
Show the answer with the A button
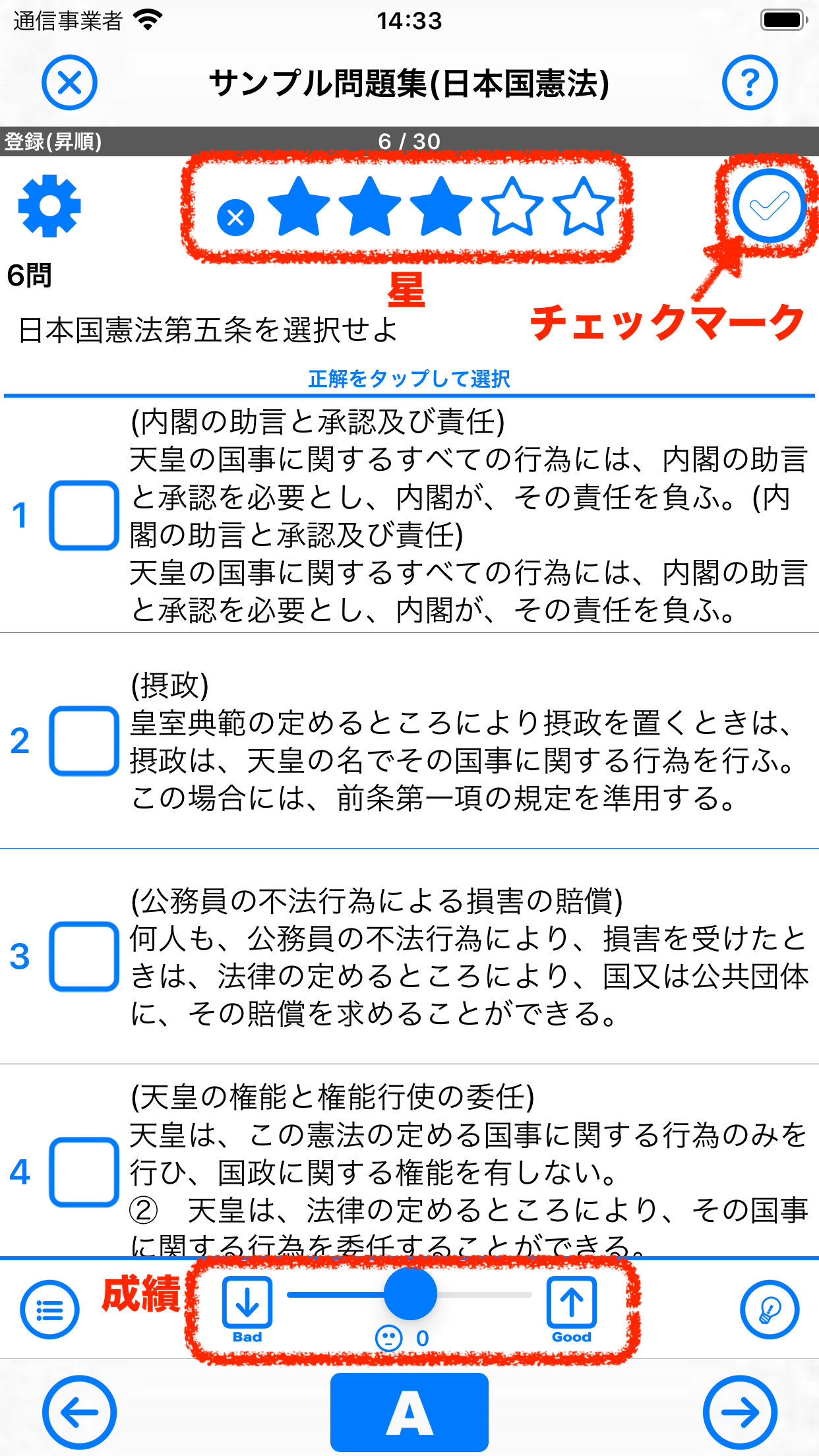click(409, 1412)
